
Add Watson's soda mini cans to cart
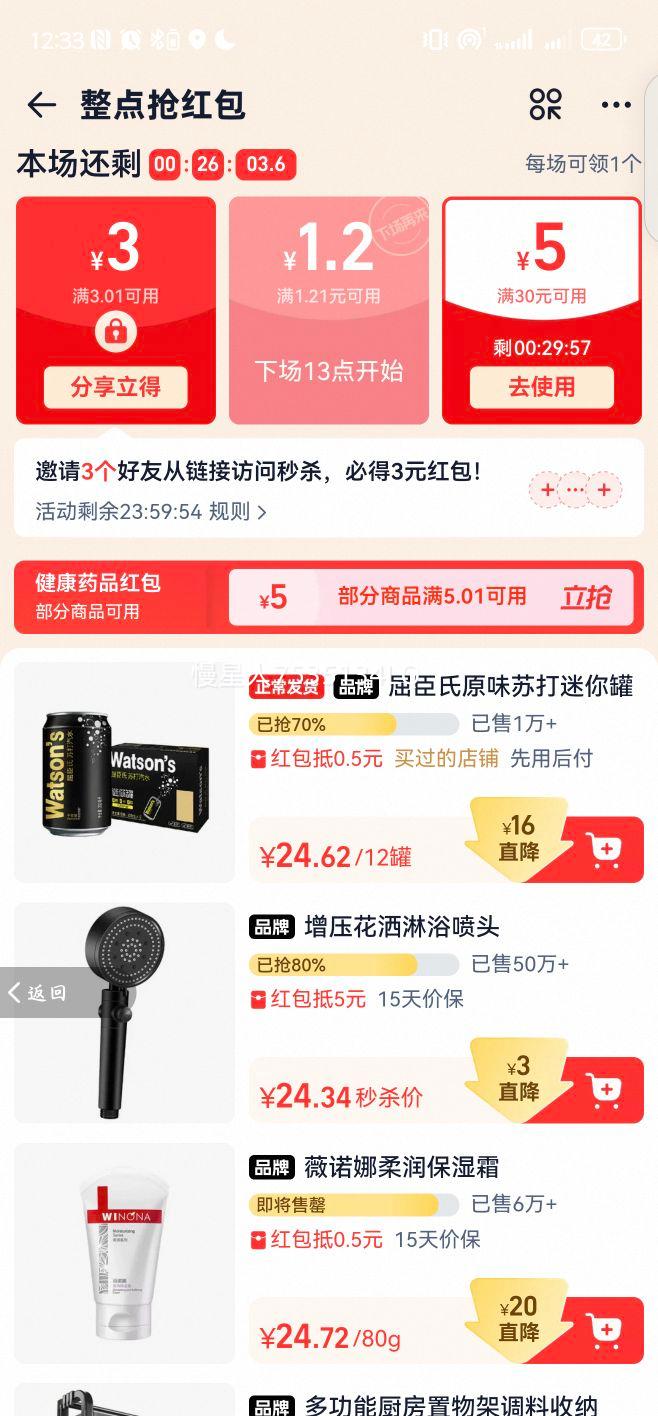(x=604, y=851)
